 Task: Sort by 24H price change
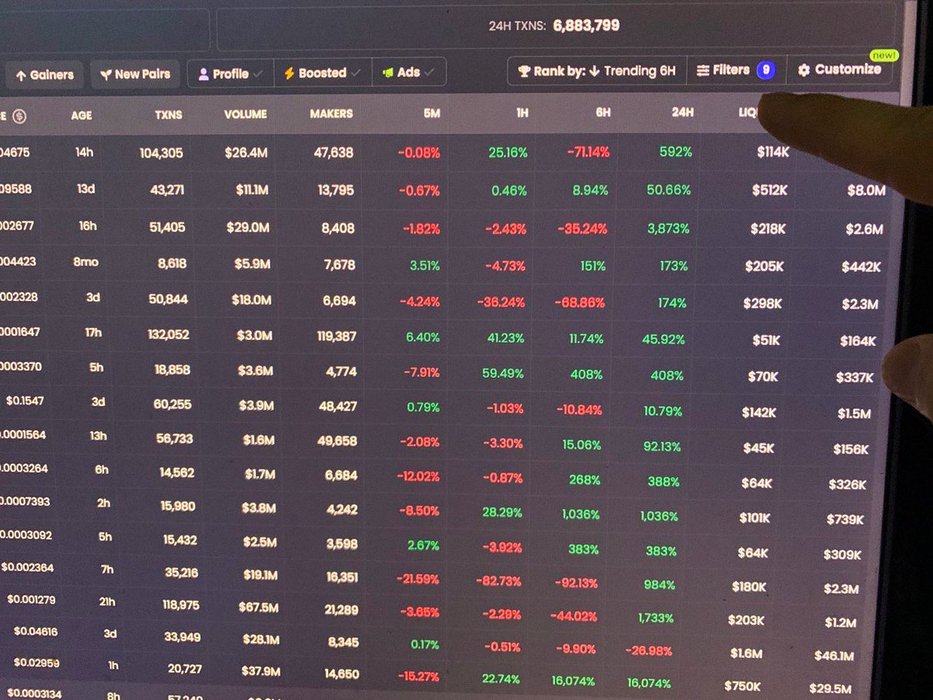click(x=682, y=113)
